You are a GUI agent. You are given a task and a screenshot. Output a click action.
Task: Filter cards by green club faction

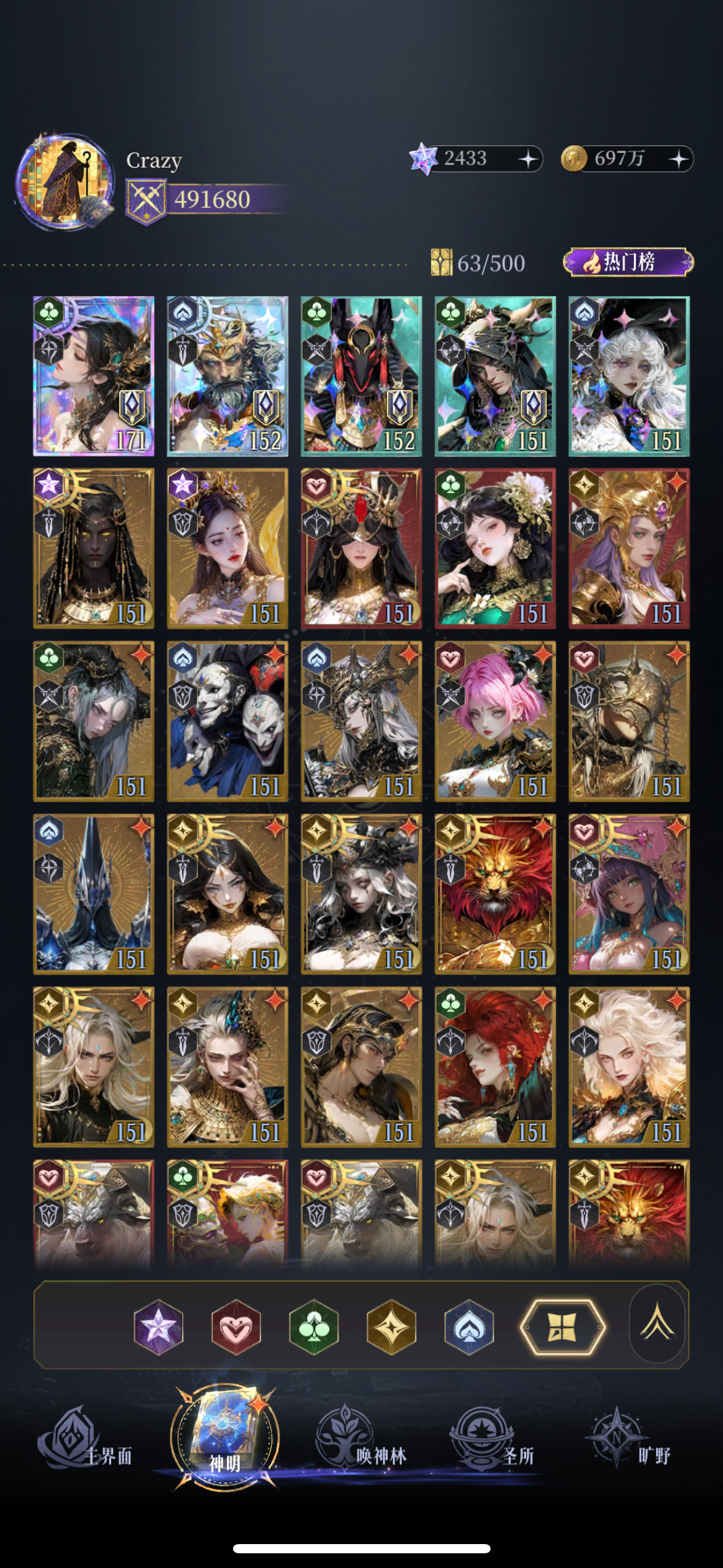pyautogui.click(x=314, y=1327)
